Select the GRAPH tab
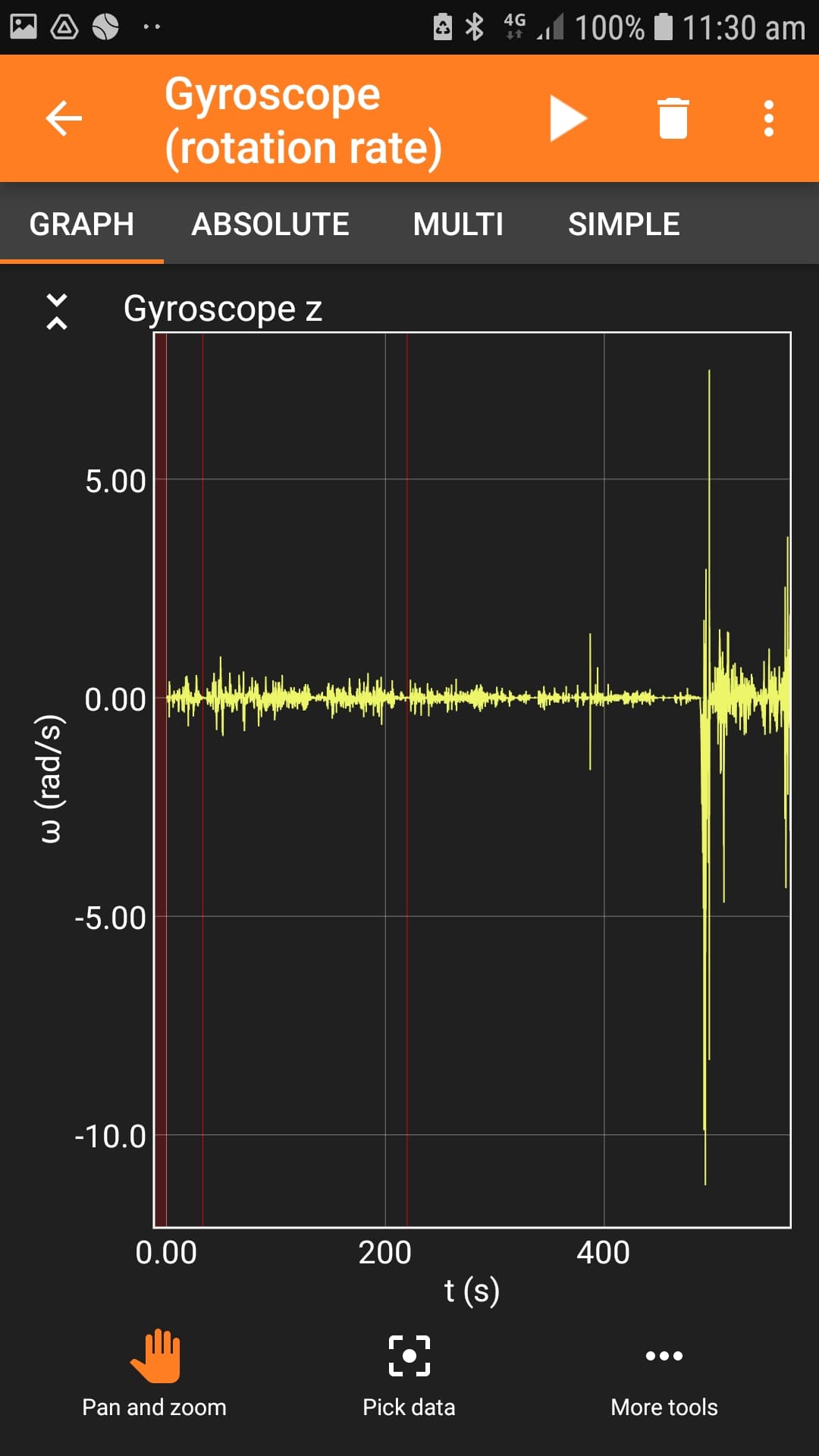819x1456 pixels. pyautogui.click(x=82, y=224)
